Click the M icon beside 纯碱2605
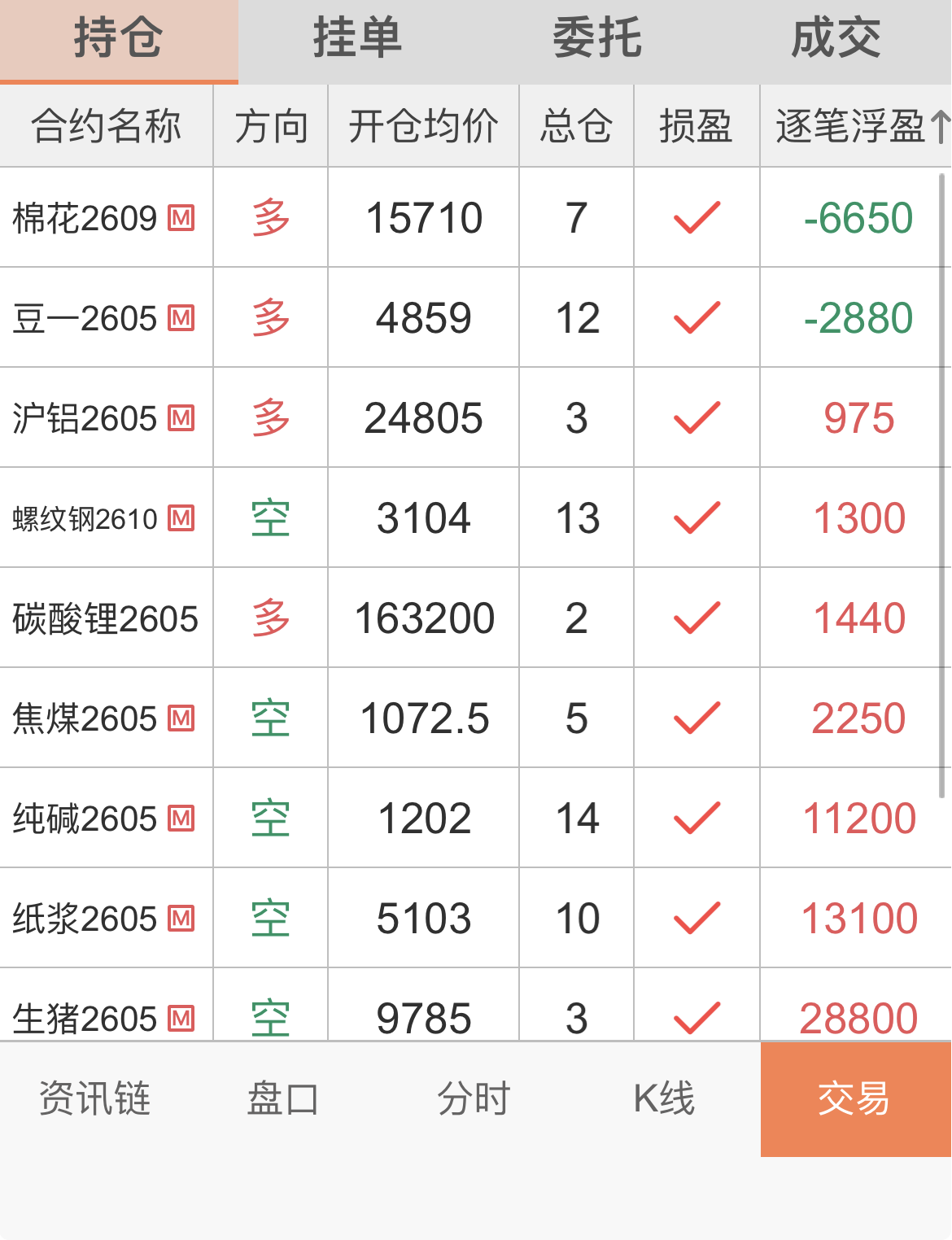This screenshot has width=952, height=1240. [181, 819]
